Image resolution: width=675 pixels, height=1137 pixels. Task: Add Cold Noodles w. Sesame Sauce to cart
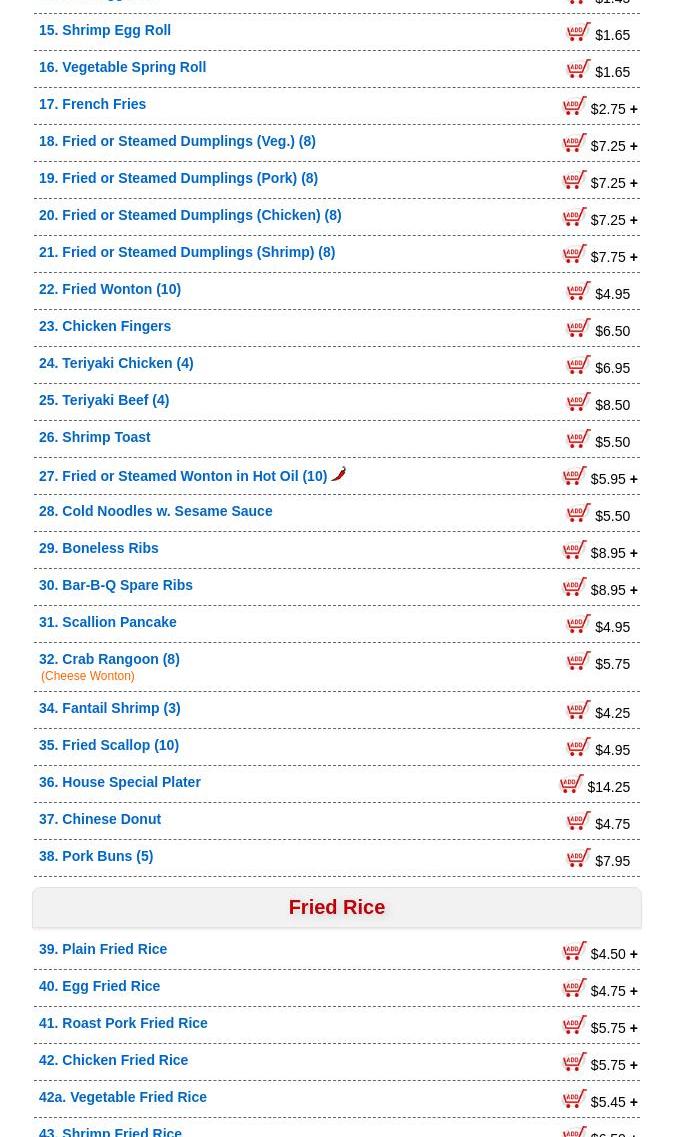(x=578, y=513)
